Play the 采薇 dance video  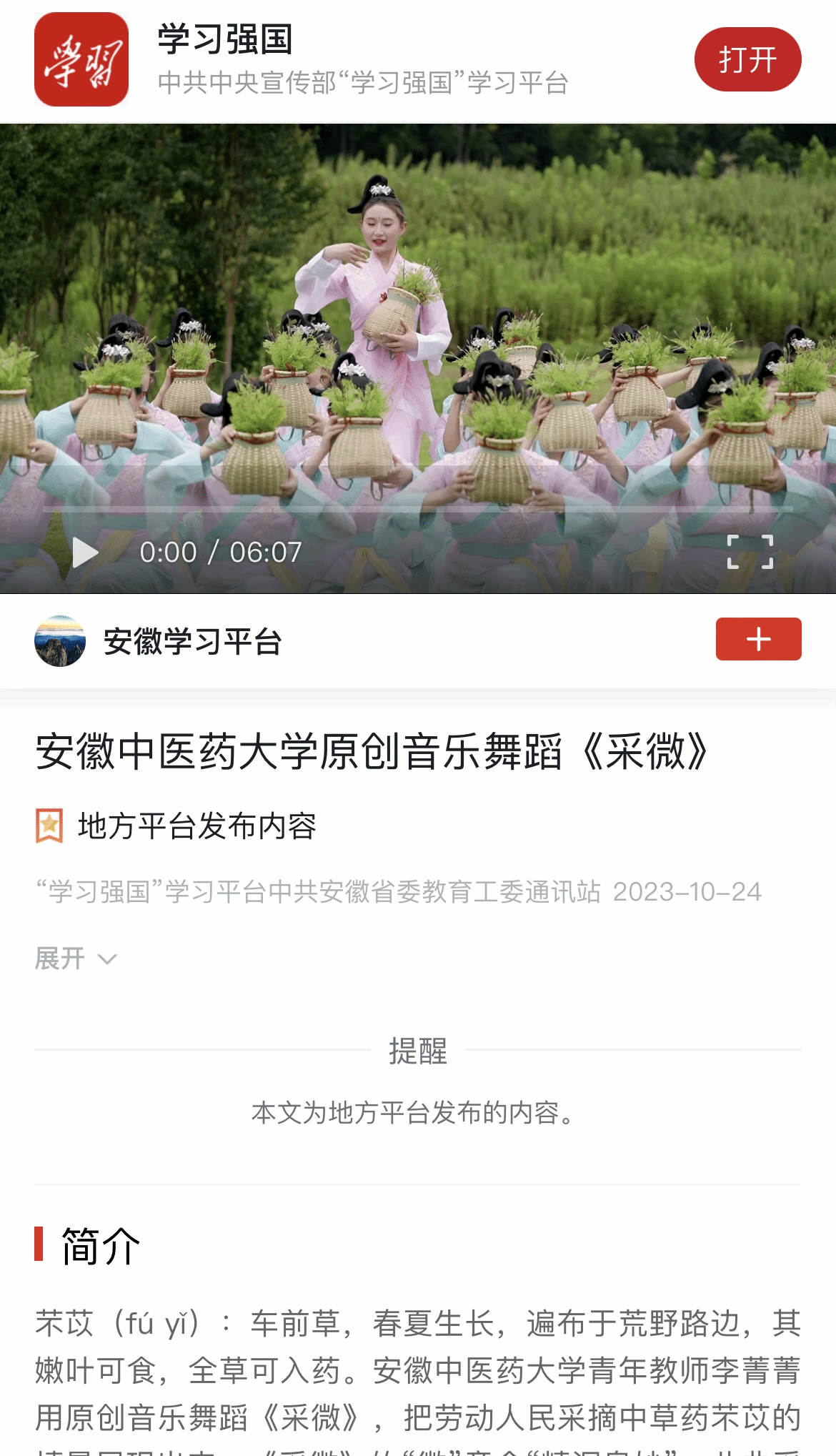coord(85,553)
